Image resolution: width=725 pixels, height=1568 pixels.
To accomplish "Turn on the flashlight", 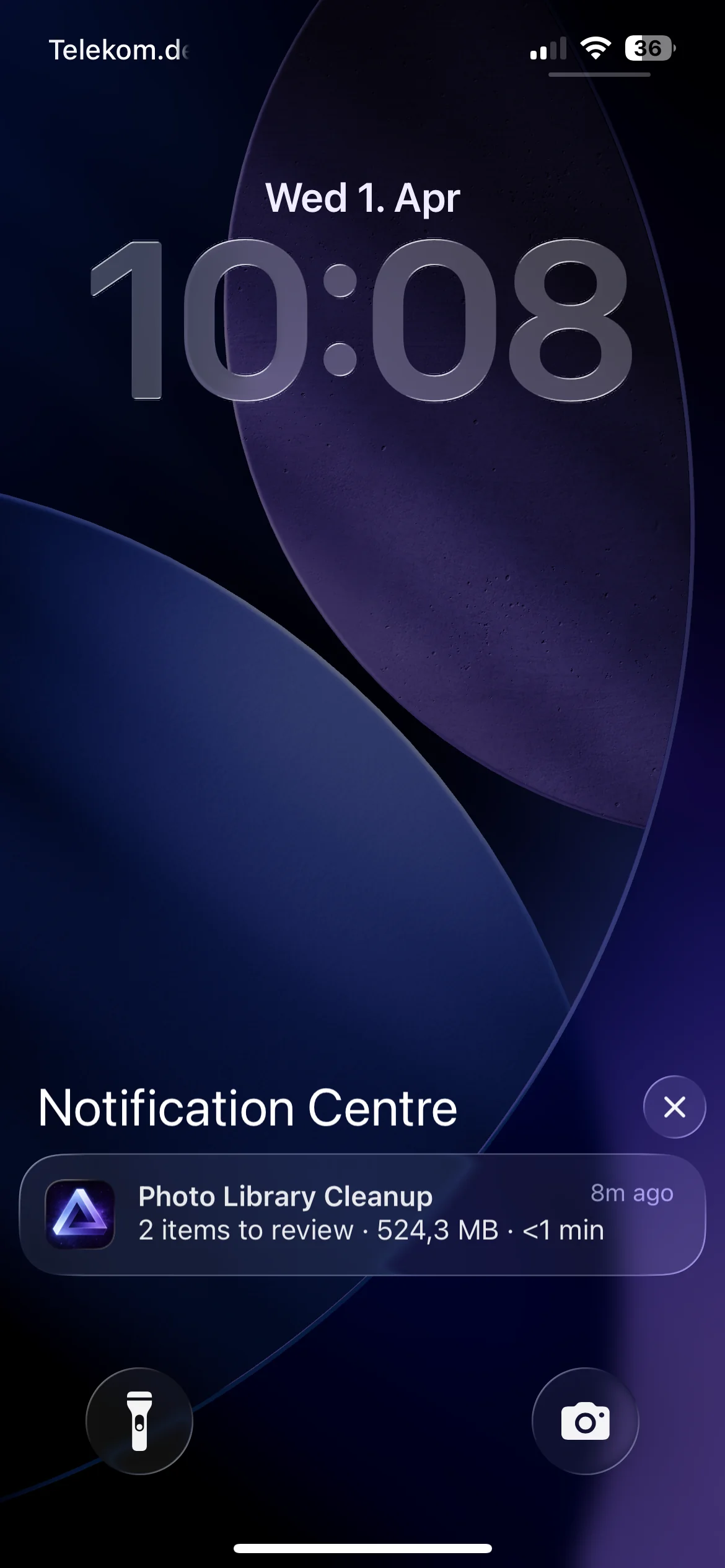I will [139, 1421].
